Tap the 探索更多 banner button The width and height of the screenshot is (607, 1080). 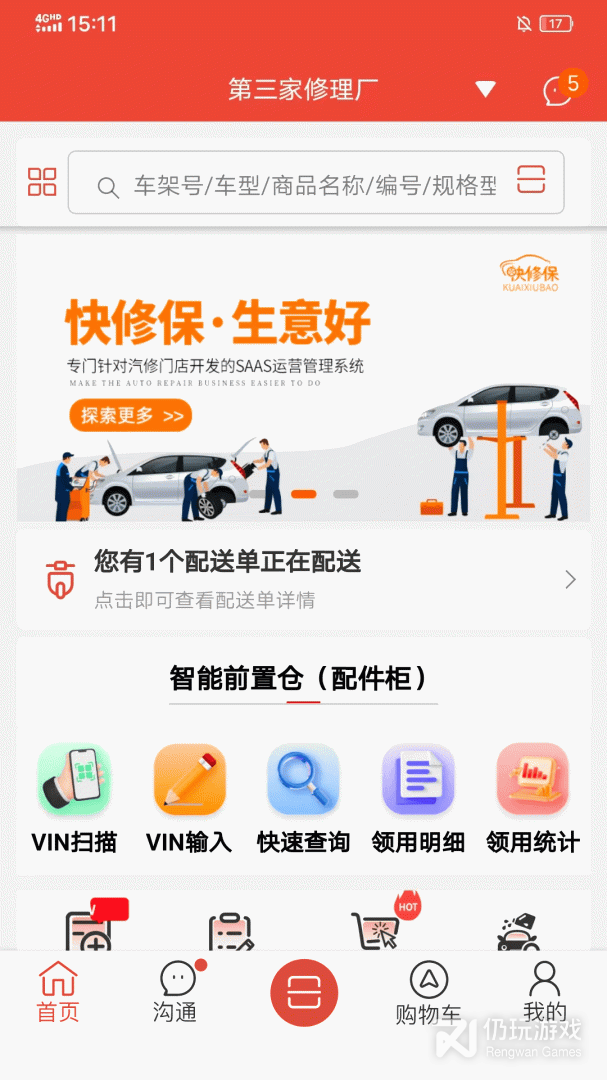pos(130,415)
